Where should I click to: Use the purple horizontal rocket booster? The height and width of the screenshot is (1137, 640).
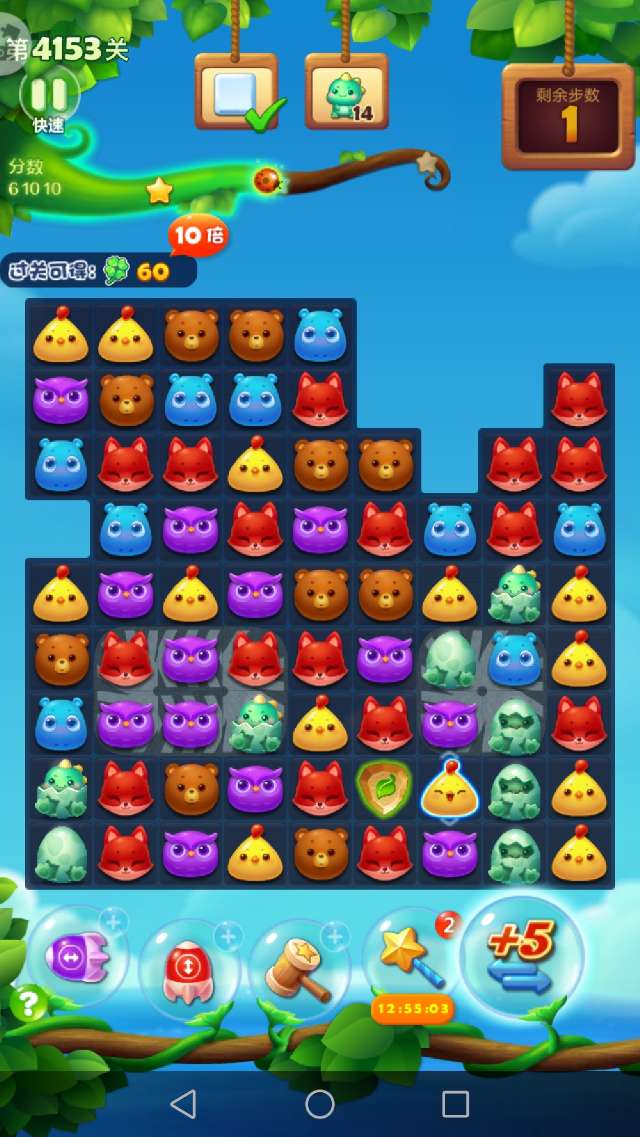pos(78,957)
